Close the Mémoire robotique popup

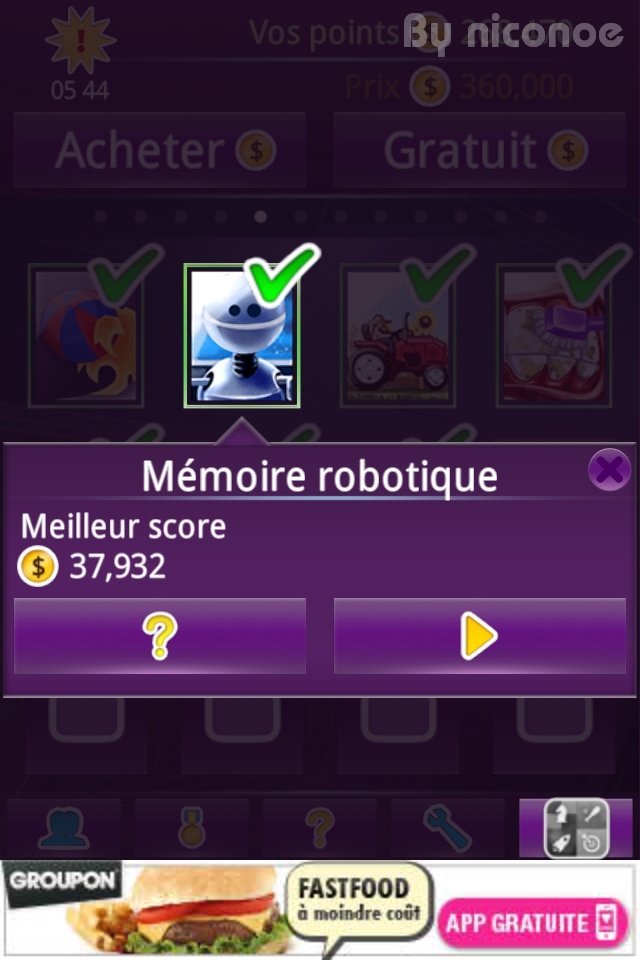[608, 469]
